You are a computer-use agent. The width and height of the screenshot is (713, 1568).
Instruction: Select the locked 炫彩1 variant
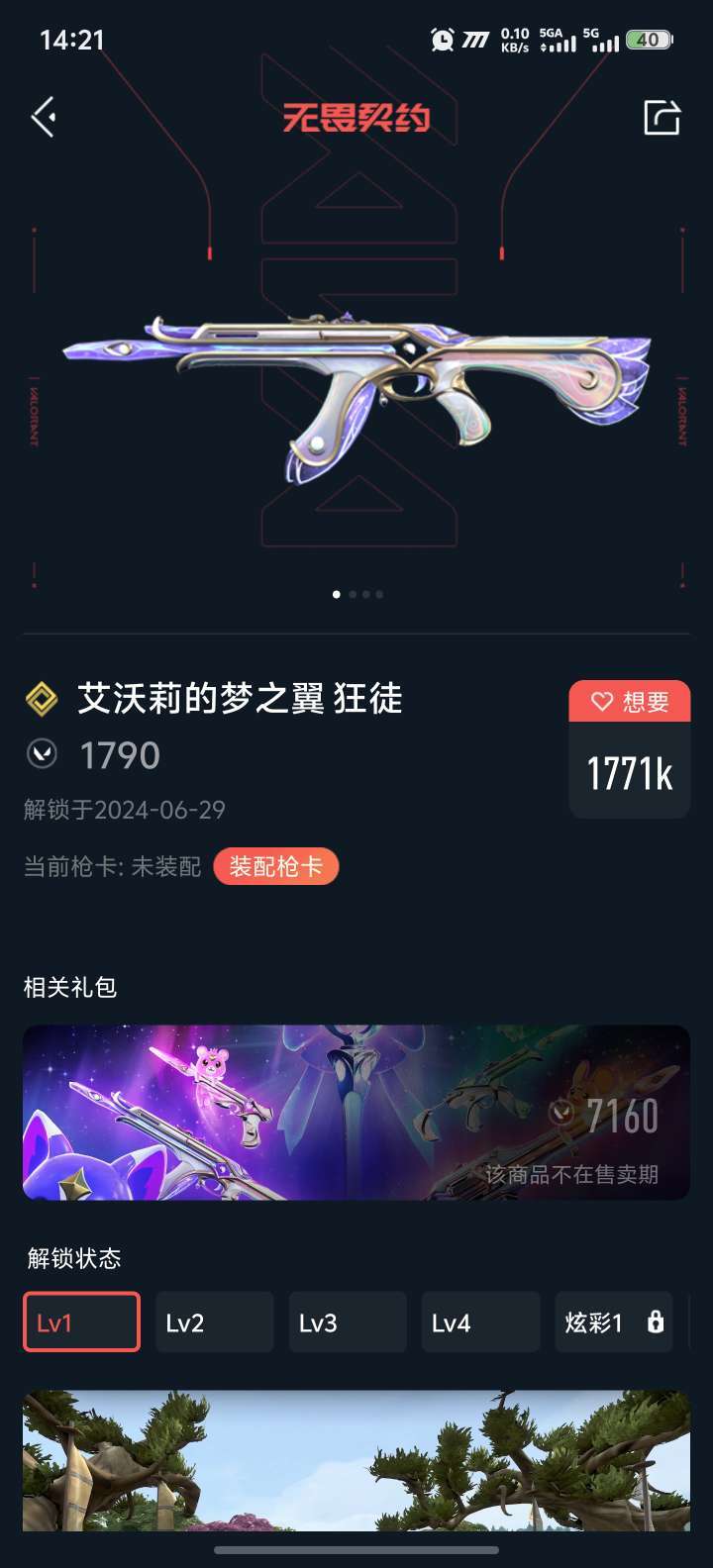[x=613, y=1323]
